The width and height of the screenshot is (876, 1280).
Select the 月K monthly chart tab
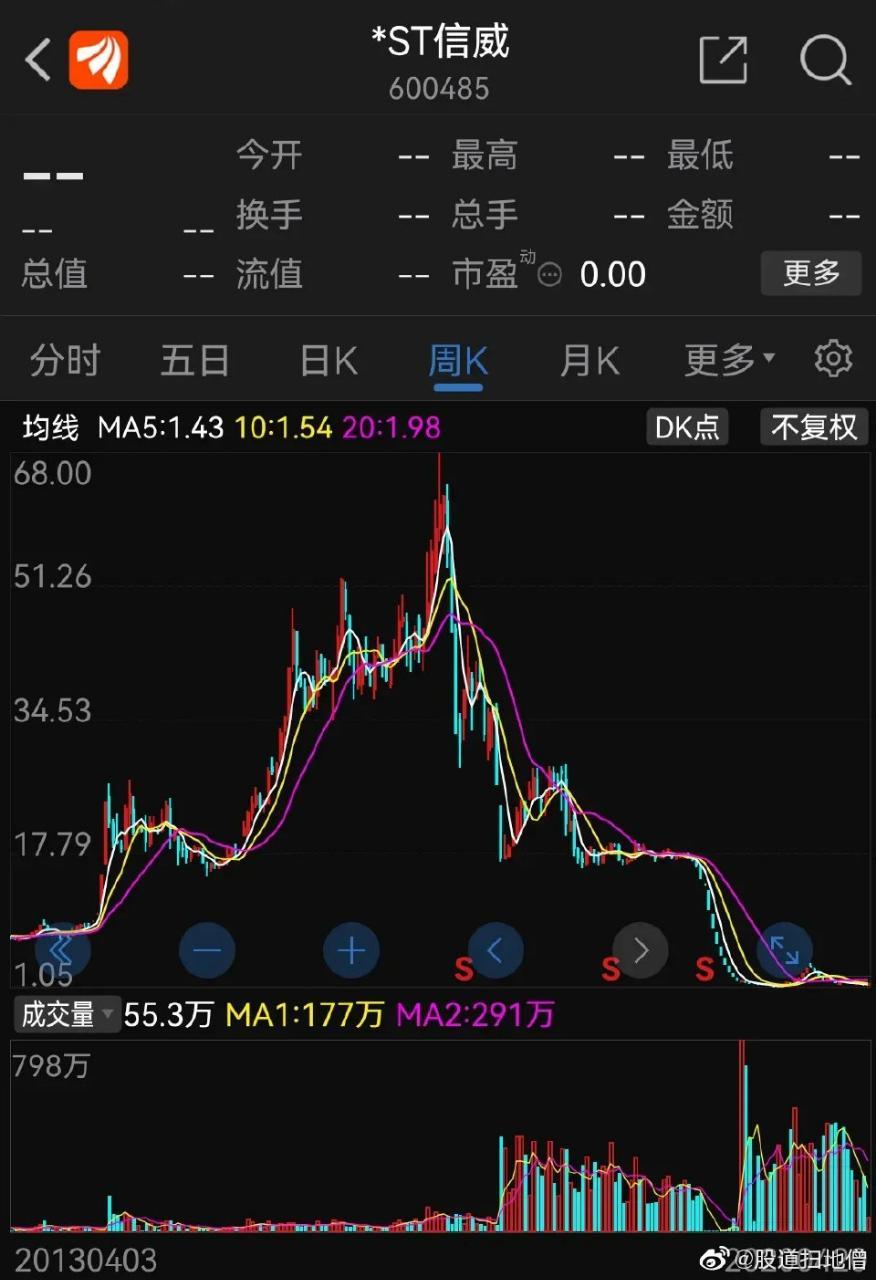(589, 359)
